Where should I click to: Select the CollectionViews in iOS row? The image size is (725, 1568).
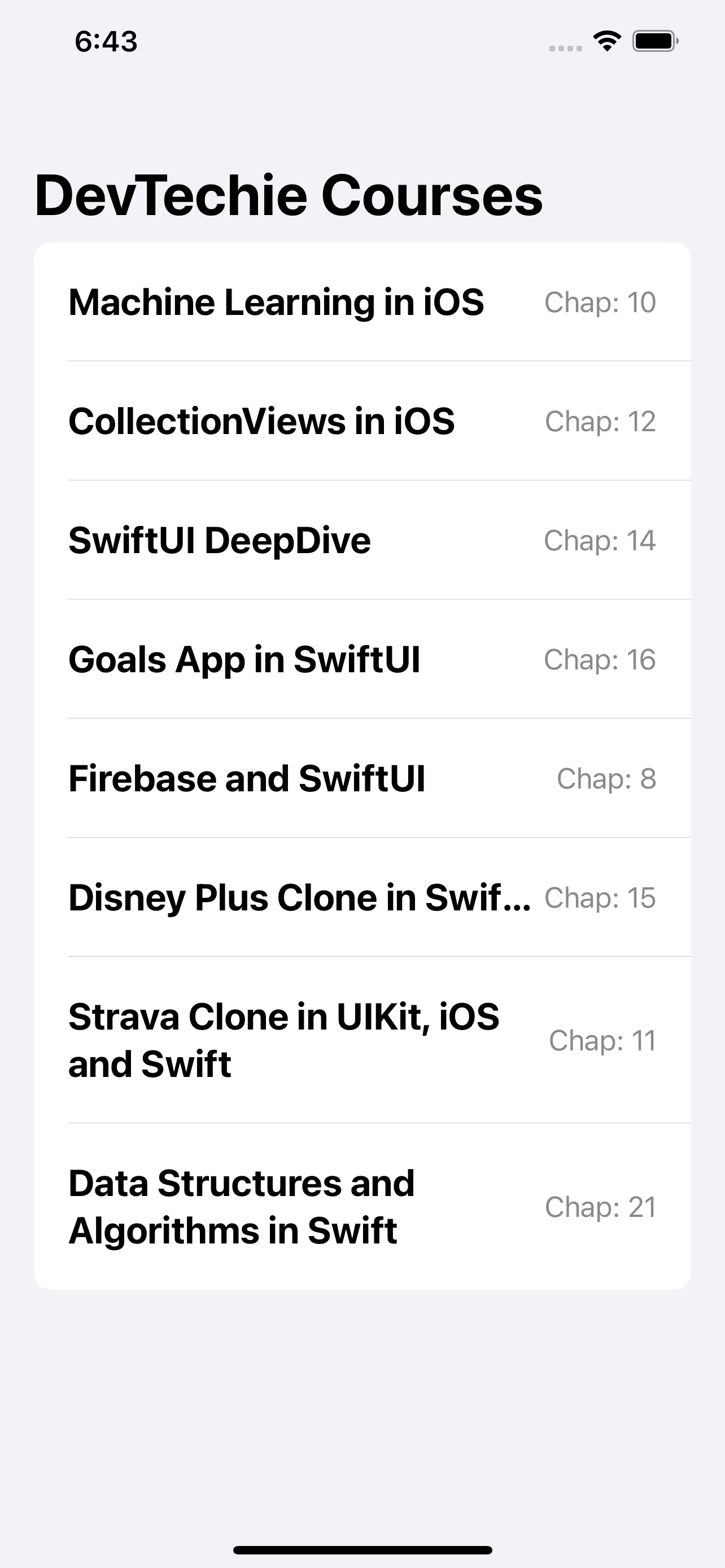[x=362, y=421]
